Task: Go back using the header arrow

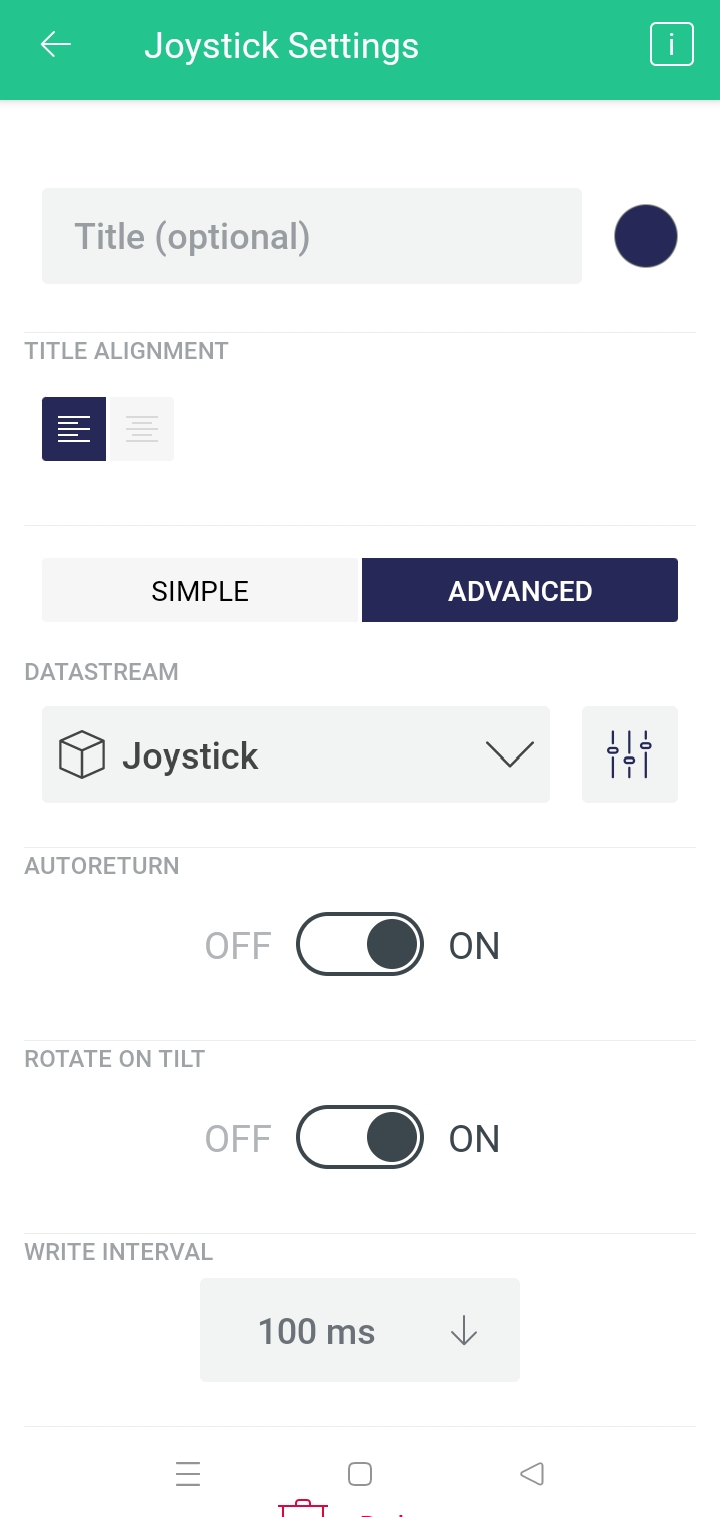Action: pos(55,43)
